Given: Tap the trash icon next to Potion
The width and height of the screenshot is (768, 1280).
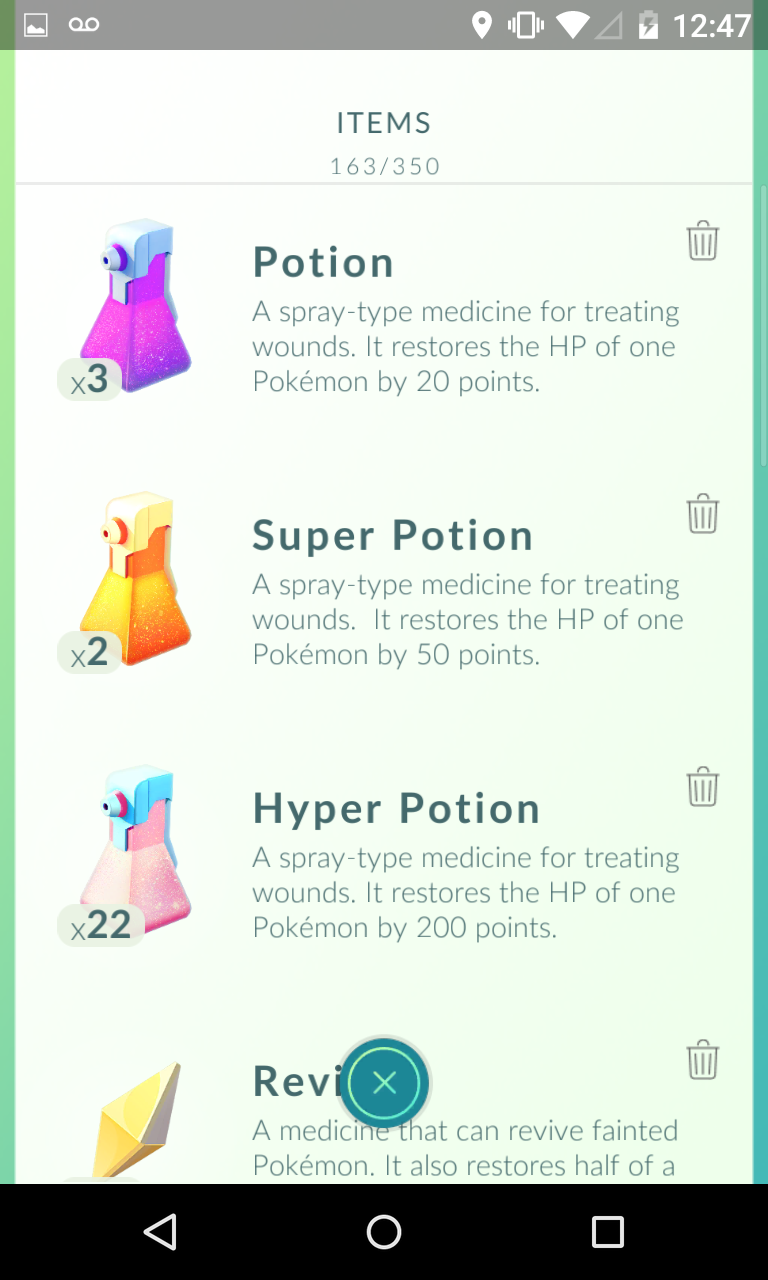Looking at the screenshot, I should coord(702,241).
